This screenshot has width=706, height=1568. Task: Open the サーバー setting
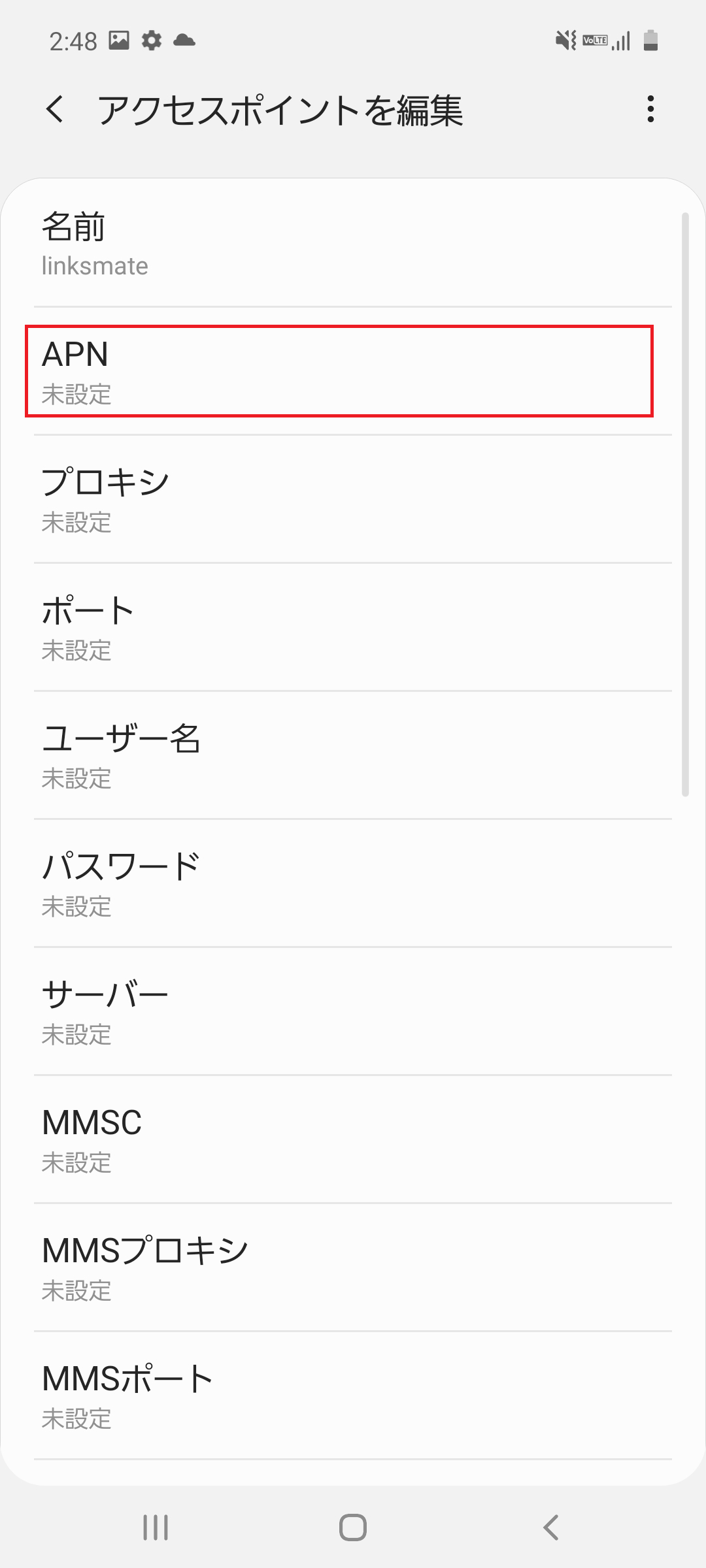click(x=353, y=1011)
